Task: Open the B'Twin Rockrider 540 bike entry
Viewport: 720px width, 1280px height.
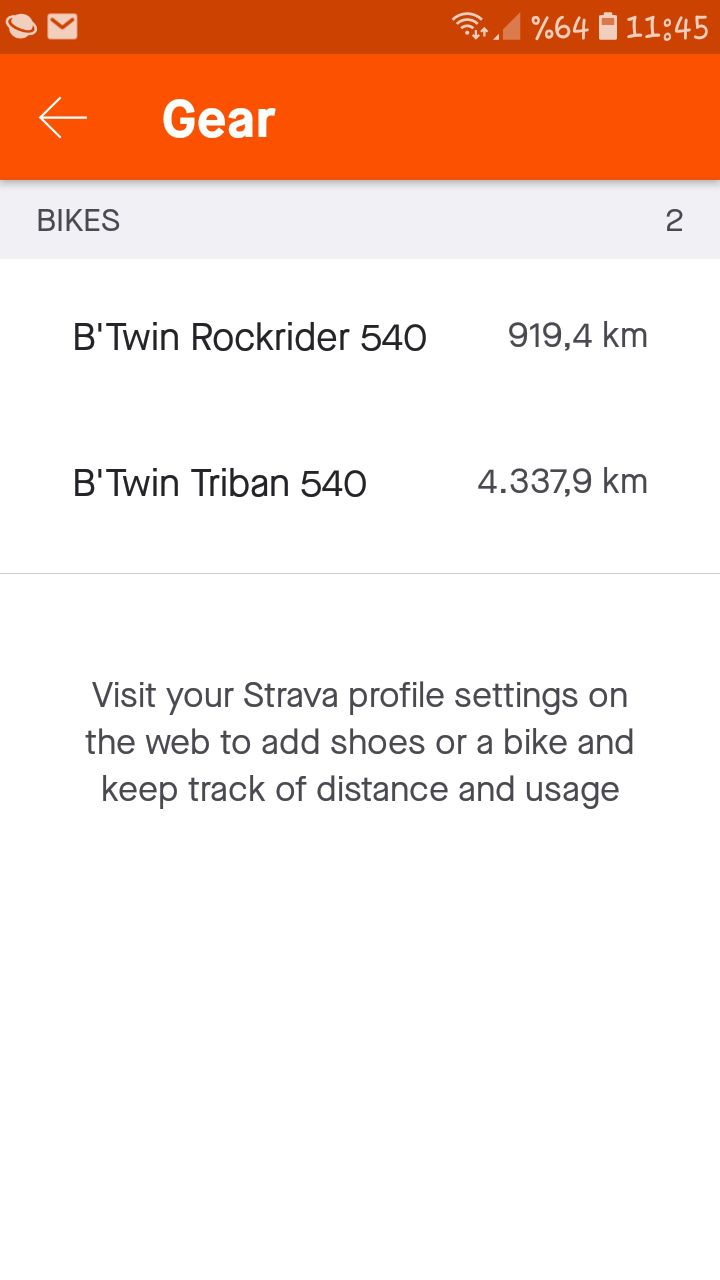Action: [x=250, y=337]
